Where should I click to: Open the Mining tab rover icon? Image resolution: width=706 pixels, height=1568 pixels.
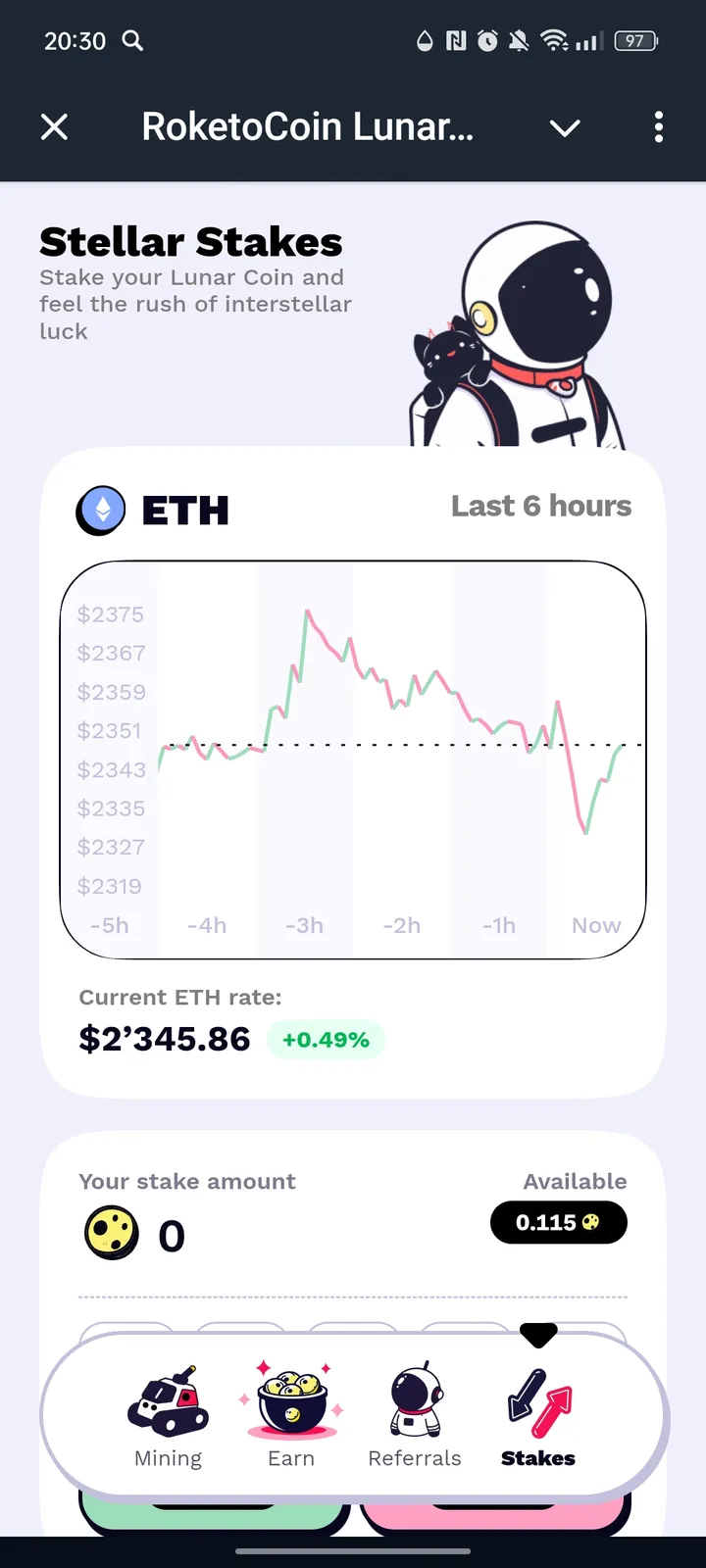168,1401
